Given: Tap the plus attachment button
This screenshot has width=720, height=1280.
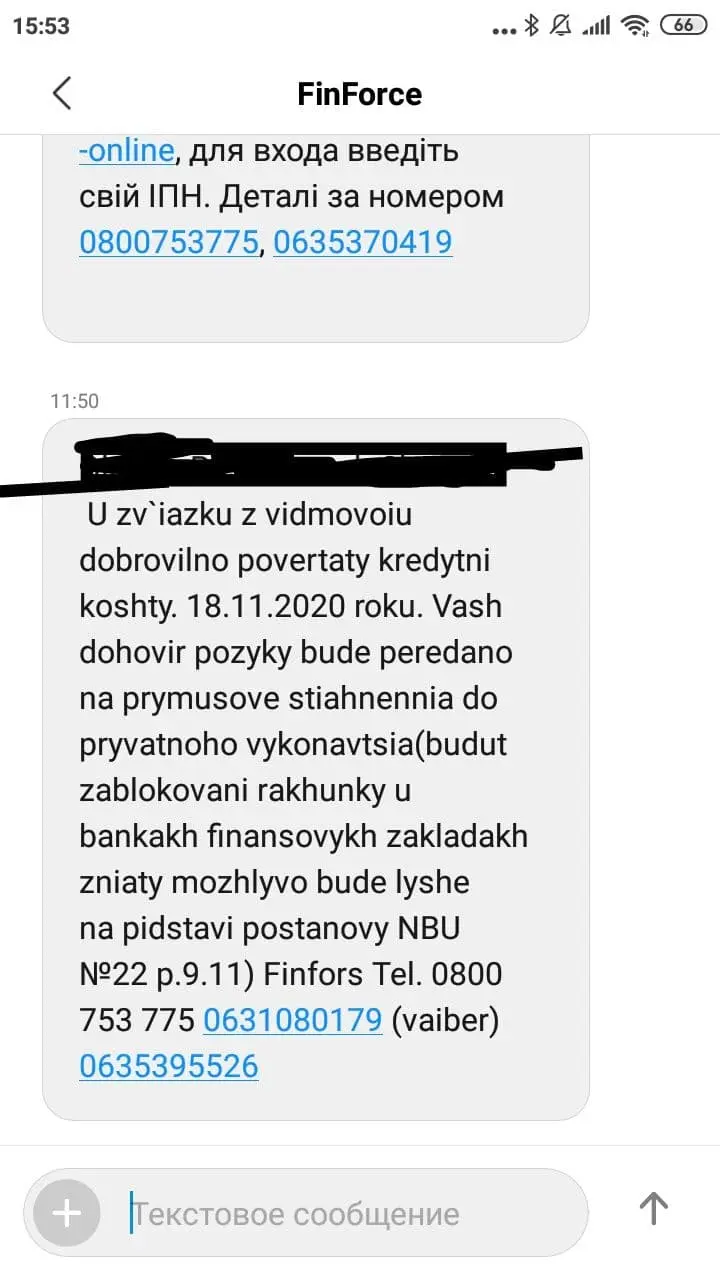Looking at the screenshot, I should (66, 1213).
